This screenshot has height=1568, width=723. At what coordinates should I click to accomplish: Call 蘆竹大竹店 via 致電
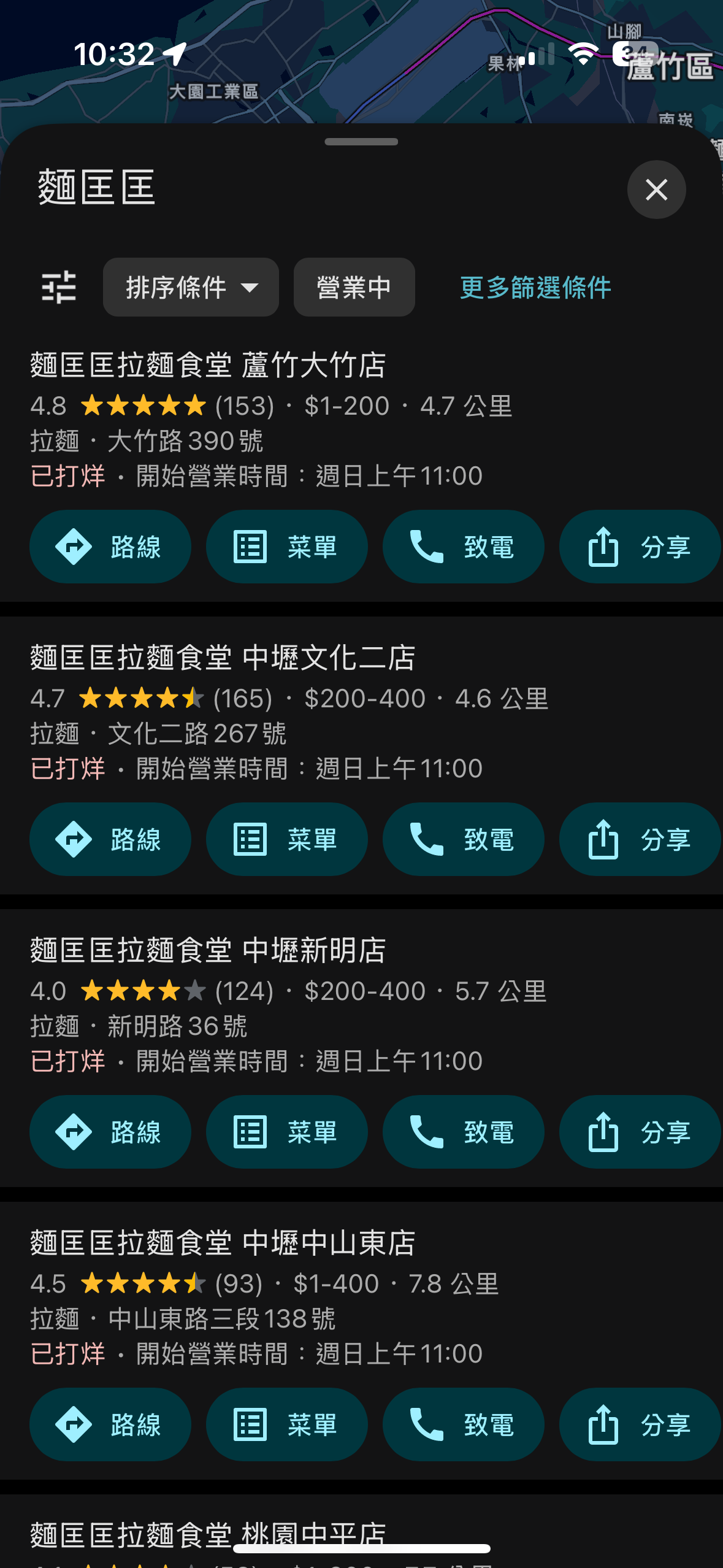(x=464, y=547)
